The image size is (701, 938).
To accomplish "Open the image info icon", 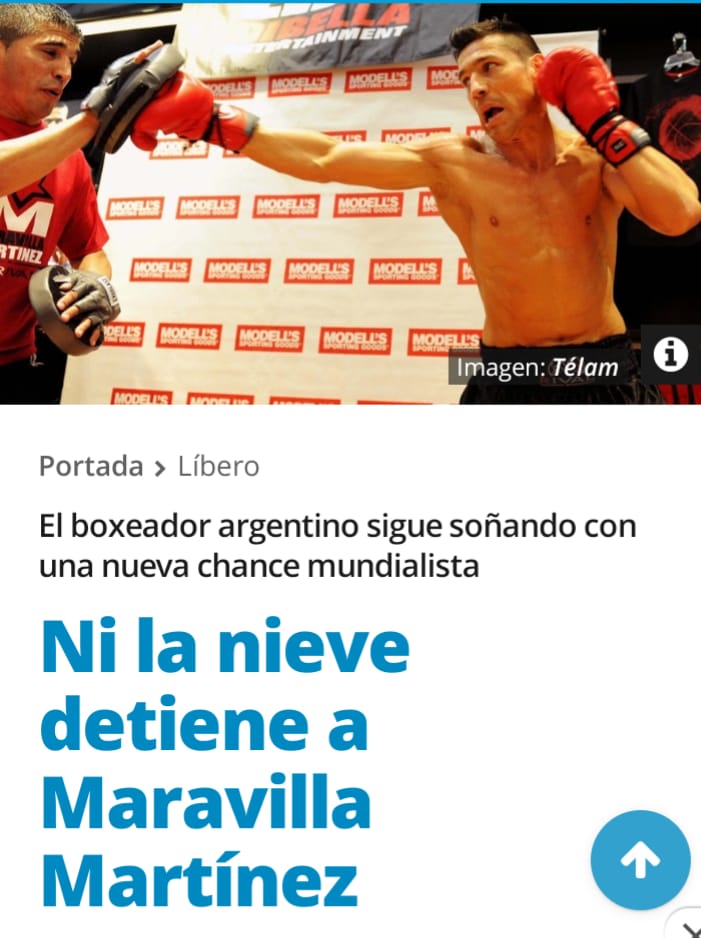I will point(670,354).
